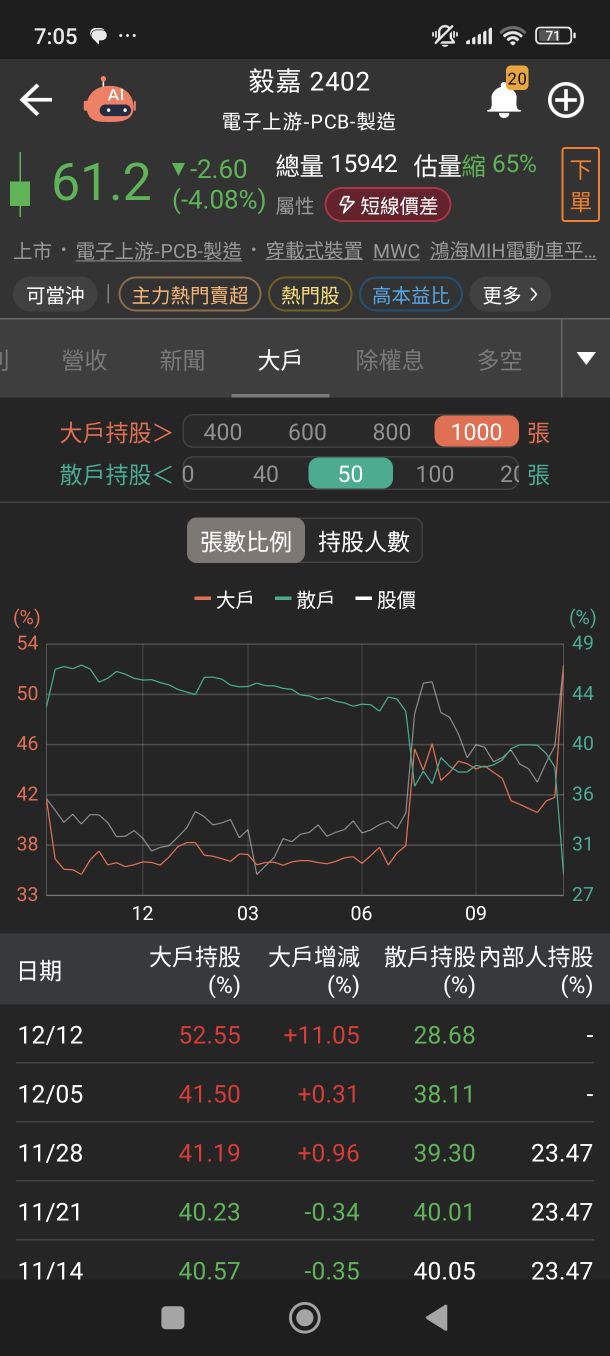Image resolution: width=610 pixels, height=1356 pixels.
Task: Set 散戶持股 threshold to 100
Action: tap(434, 474)
